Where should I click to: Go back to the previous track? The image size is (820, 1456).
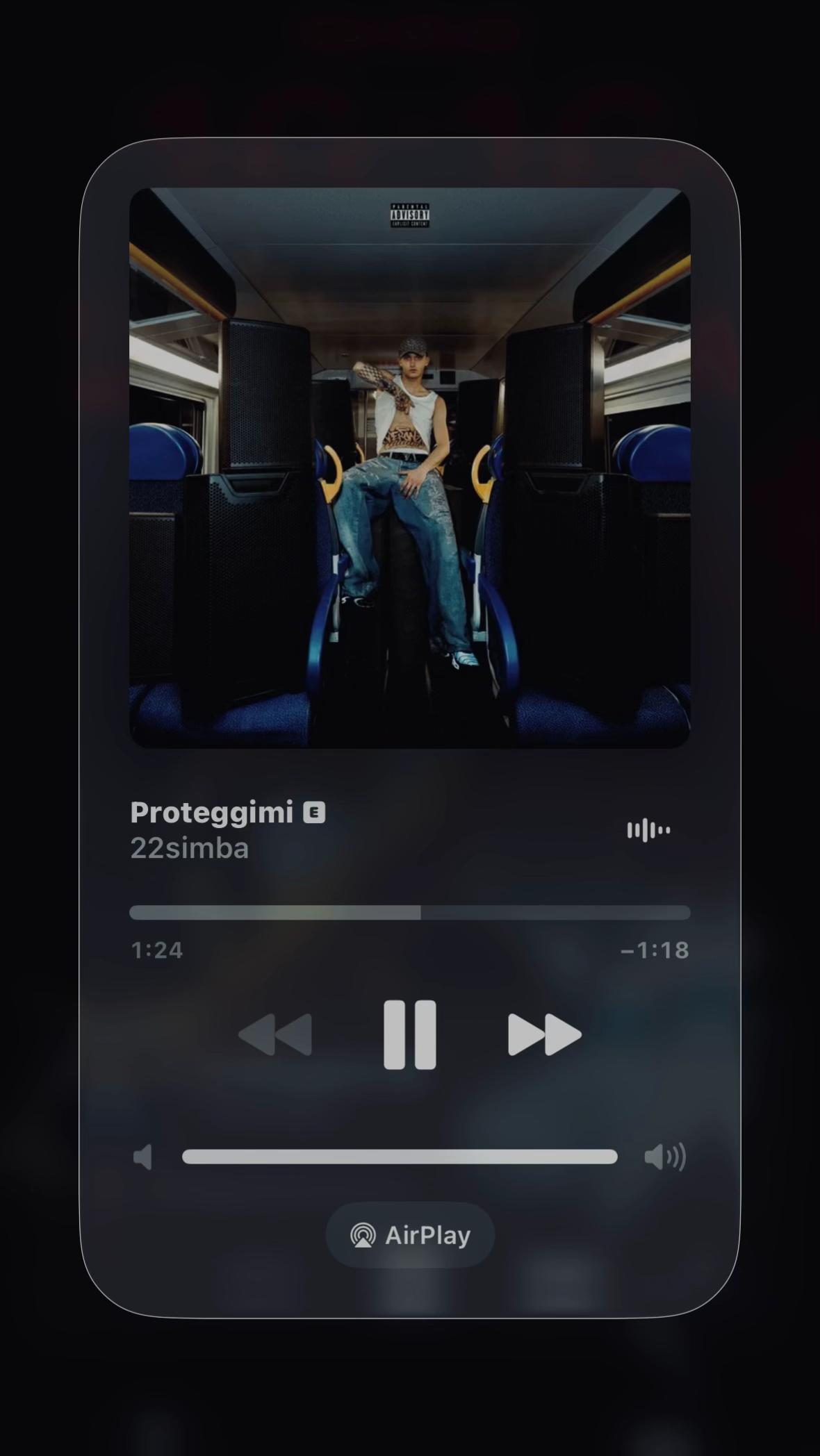(x=275, y=1034)
